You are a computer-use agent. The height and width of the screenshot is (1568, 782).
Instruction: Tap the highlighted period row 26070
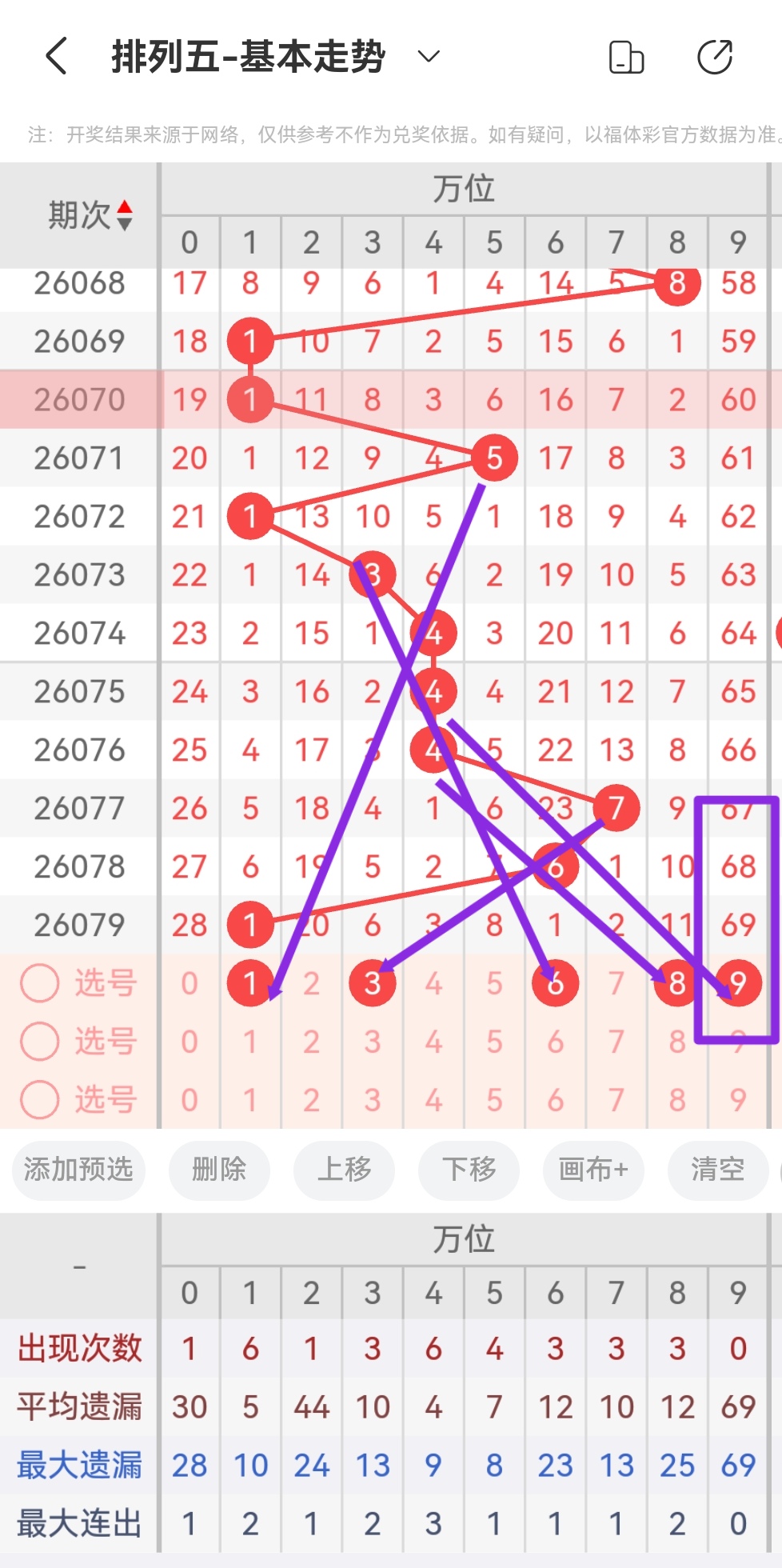pyautogui.click(x=78, y=399)
